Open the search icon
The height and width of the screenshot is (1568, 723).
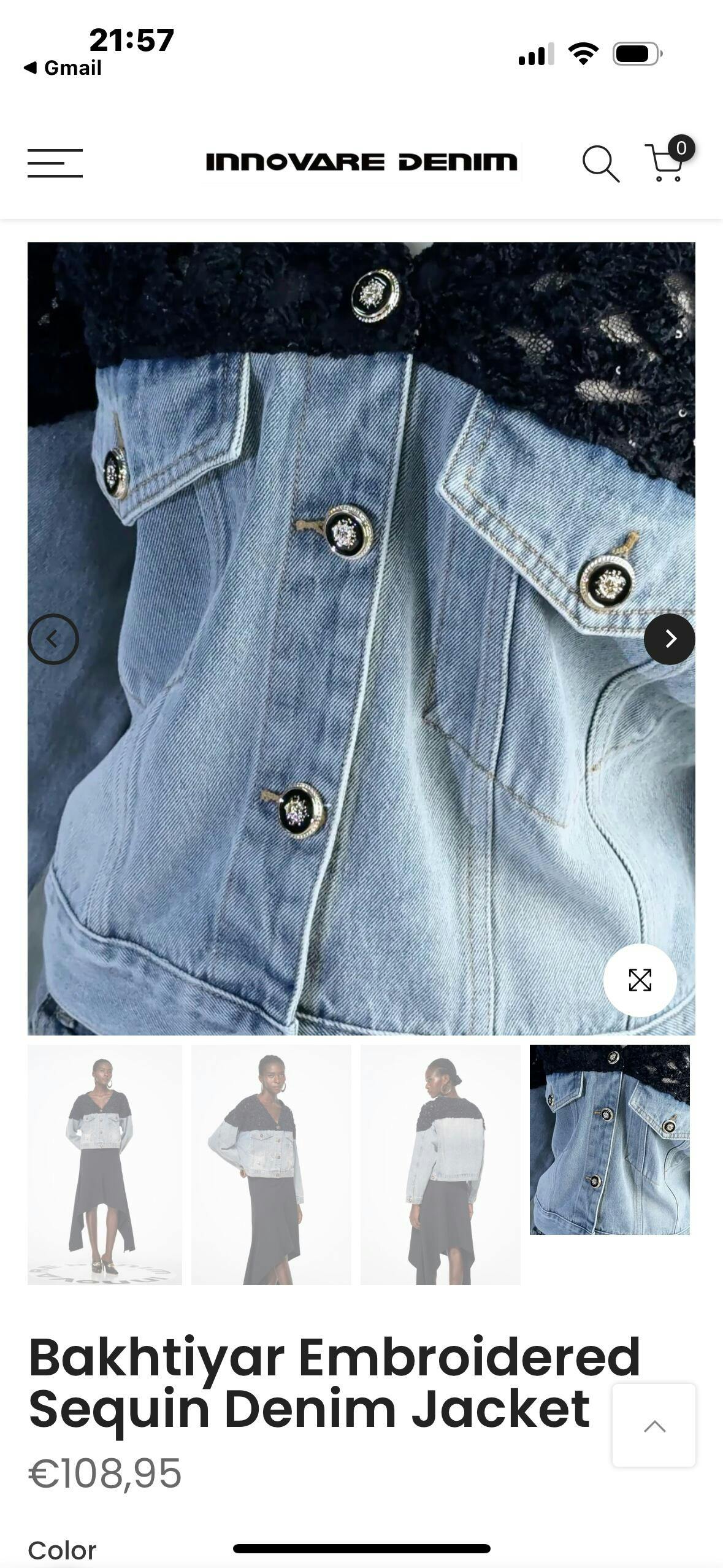pos(600,164)
